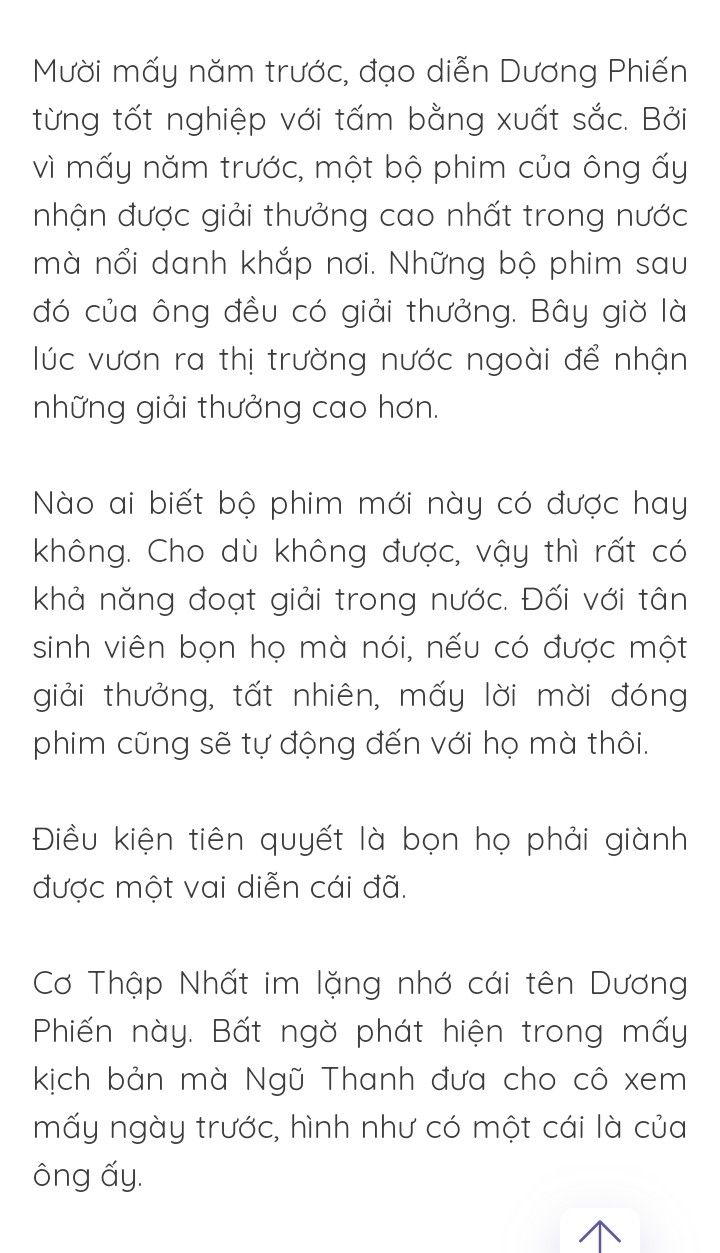This screenshot has width=720, height=1253.
Task: Tap the scroll-to-top arrow button
Action: point(599,1233)
